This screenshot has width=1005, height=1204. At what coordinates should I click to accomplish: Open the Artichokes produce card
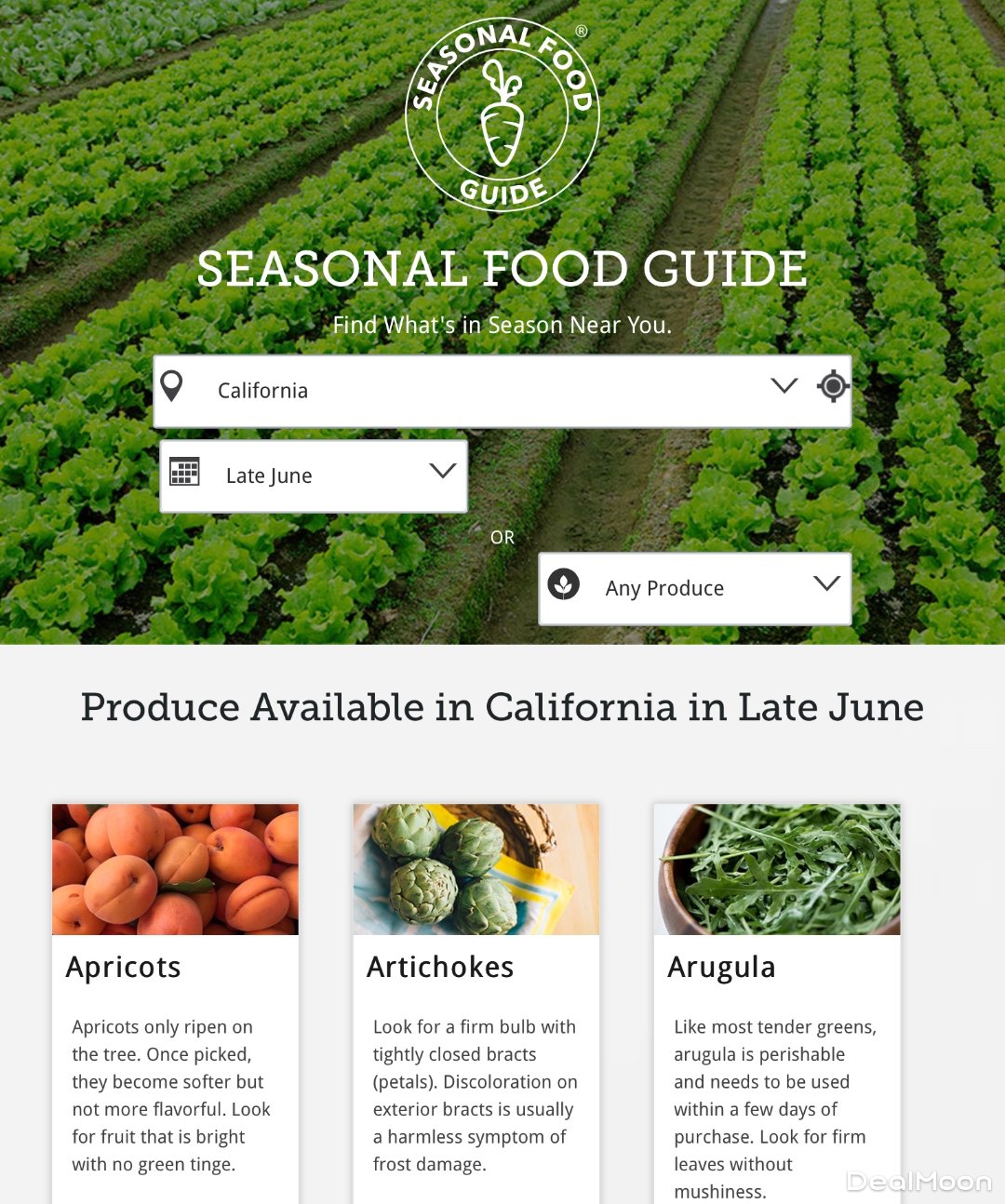pyautogui.click(x=476, y=968)
